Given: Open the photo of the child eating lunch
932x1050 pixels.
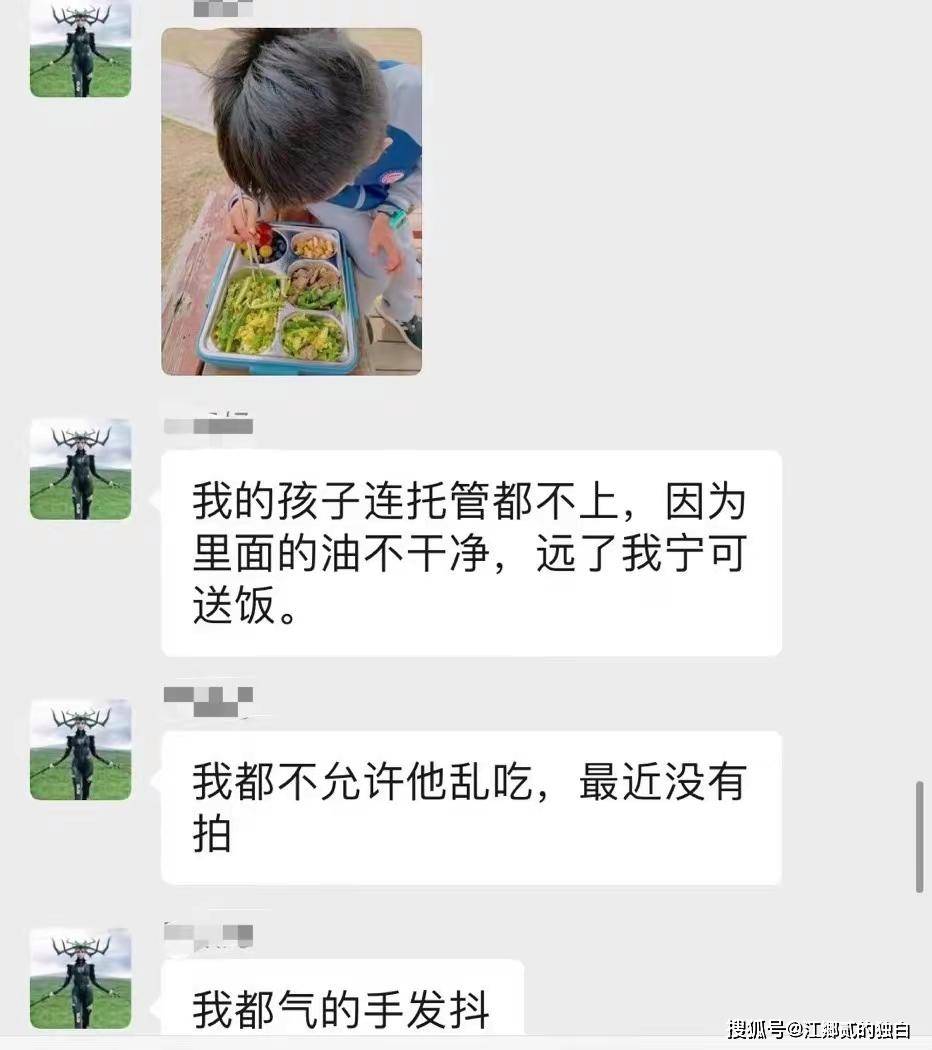Looking at the screenshot, I should tap(291, 201).
